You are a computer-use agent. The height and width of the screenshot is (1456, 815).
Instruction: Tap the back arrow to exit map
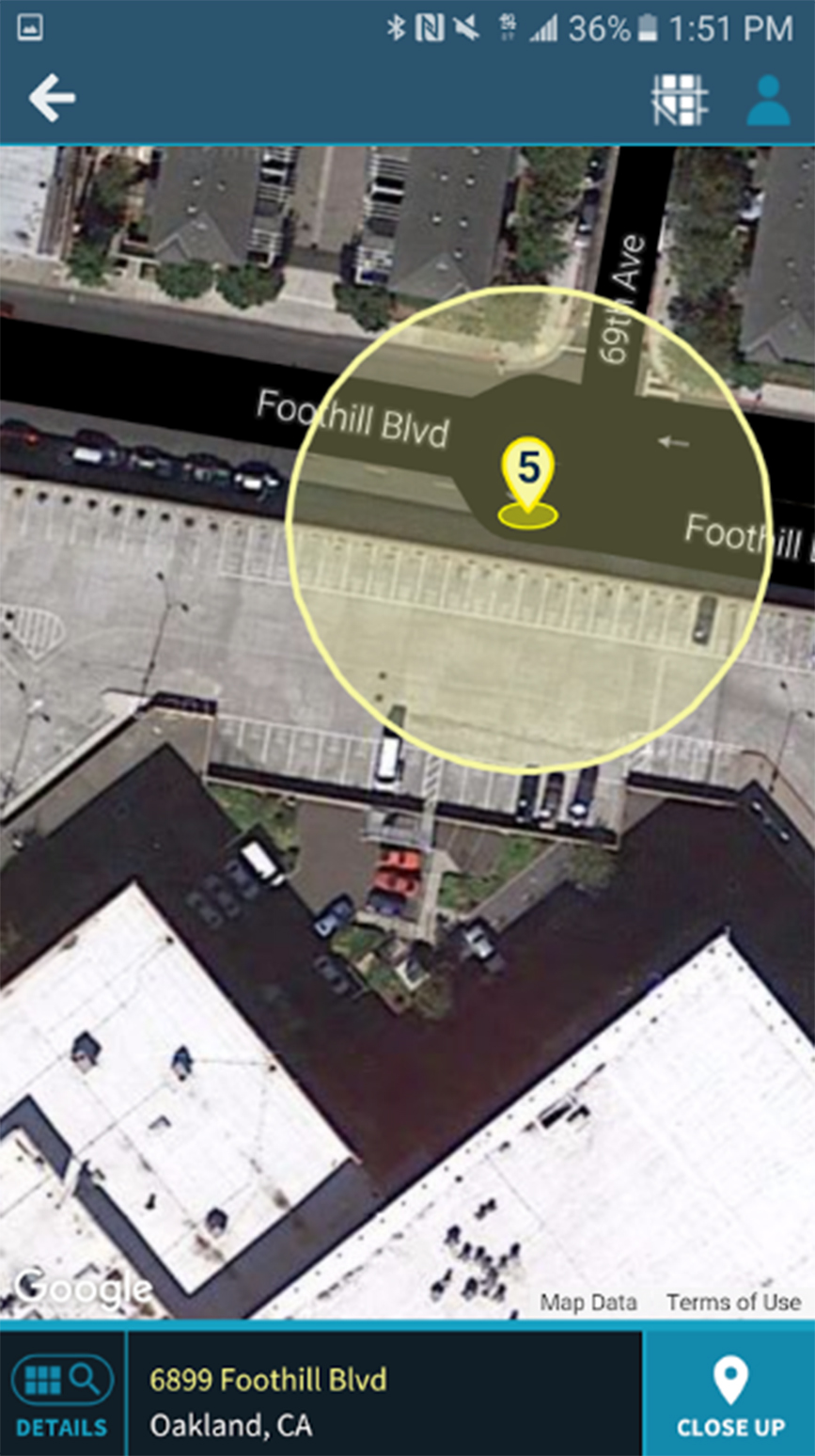[x=54, y=97]
